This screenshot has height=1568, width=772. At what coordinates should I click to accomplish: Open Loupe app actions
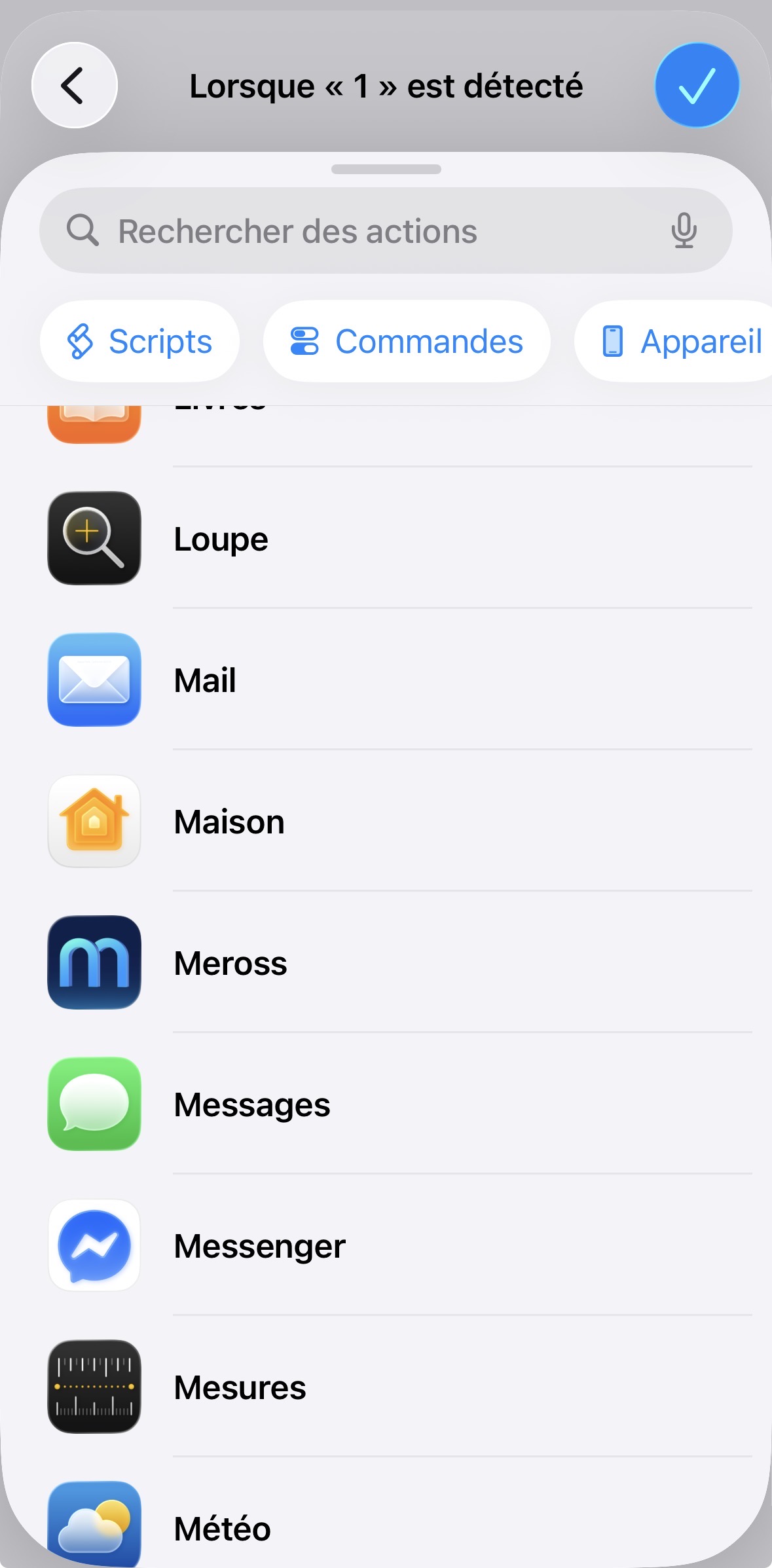coord(94,538)
